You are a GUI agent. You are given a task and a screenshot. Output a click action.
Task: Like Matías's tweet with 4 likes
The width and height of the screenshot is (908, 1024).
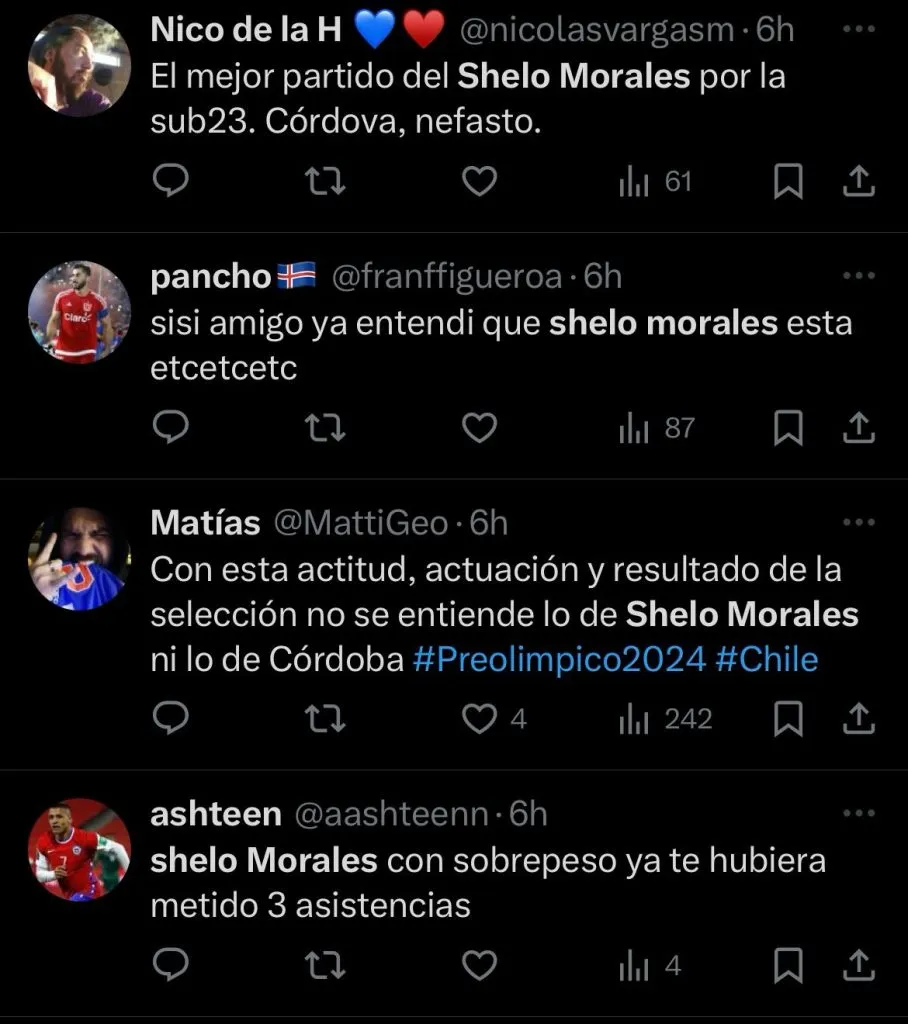pyautogui.click(x=480, y=719)
